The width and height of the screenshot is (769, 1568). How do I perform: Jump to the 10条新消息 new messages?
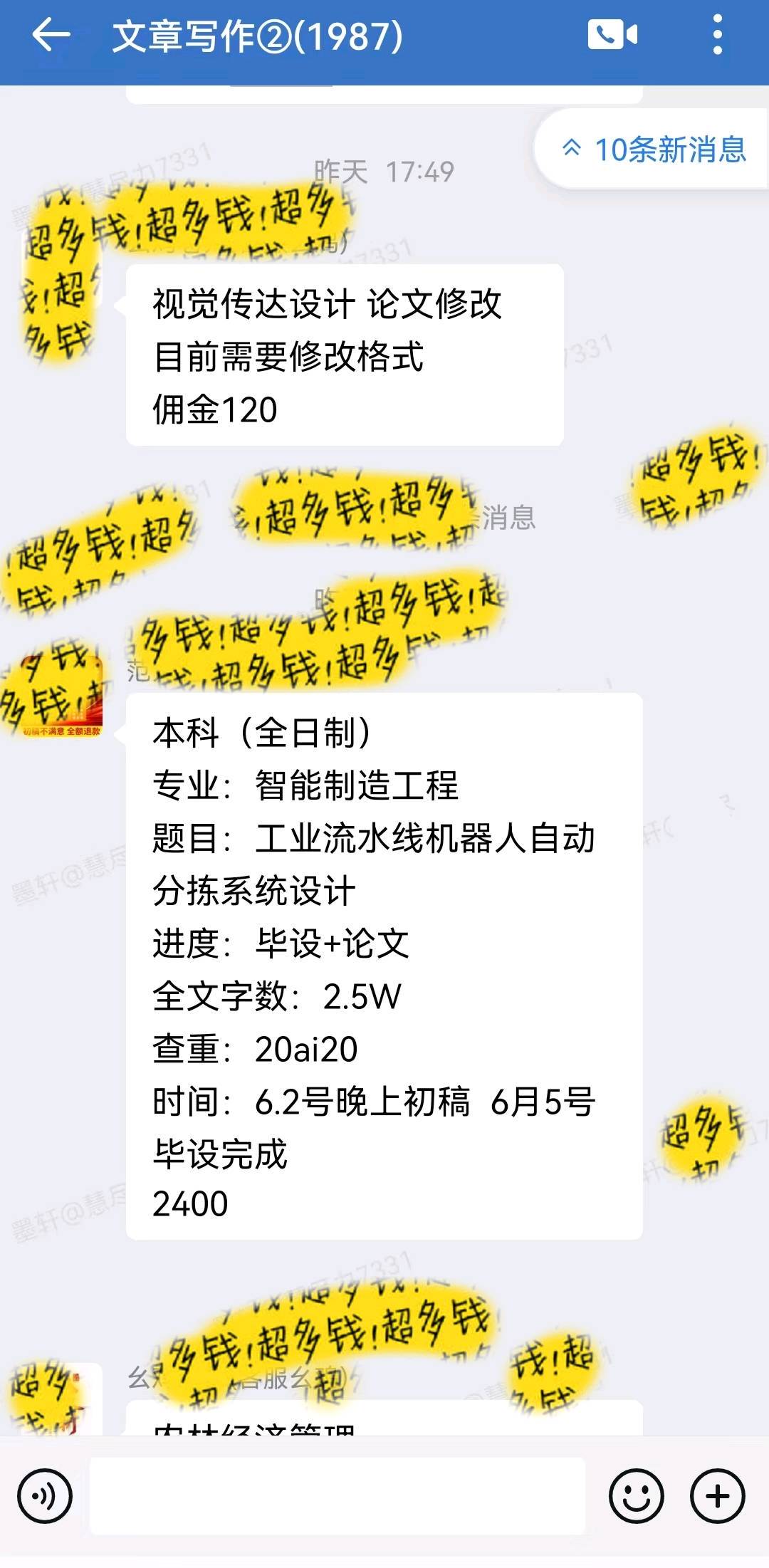(x=654, y=150)
